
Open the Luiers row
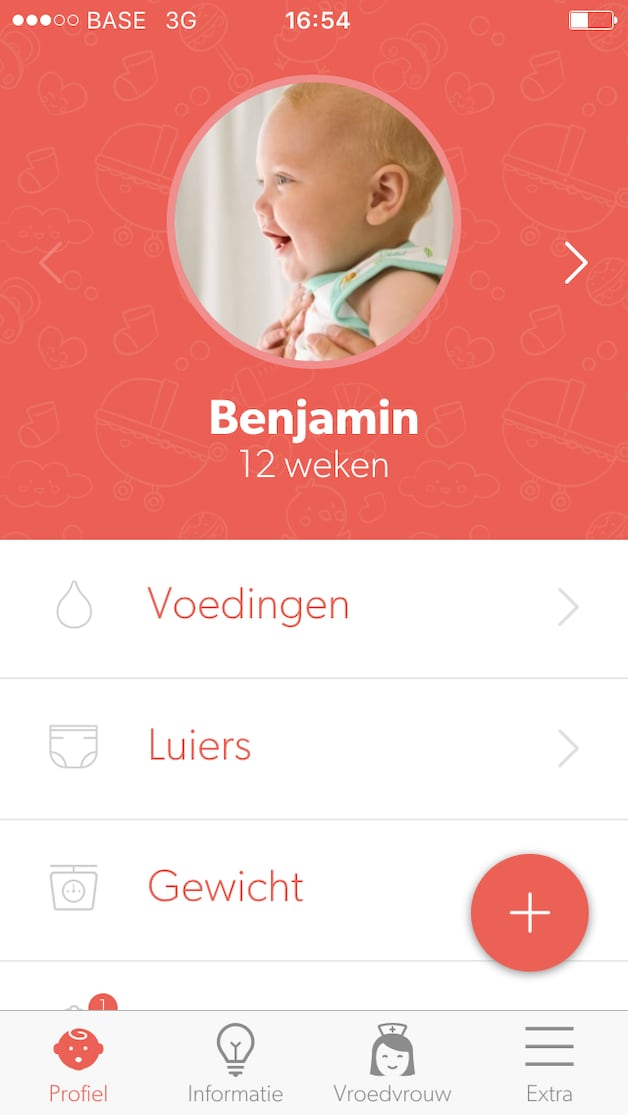click(x=314, y=749)
